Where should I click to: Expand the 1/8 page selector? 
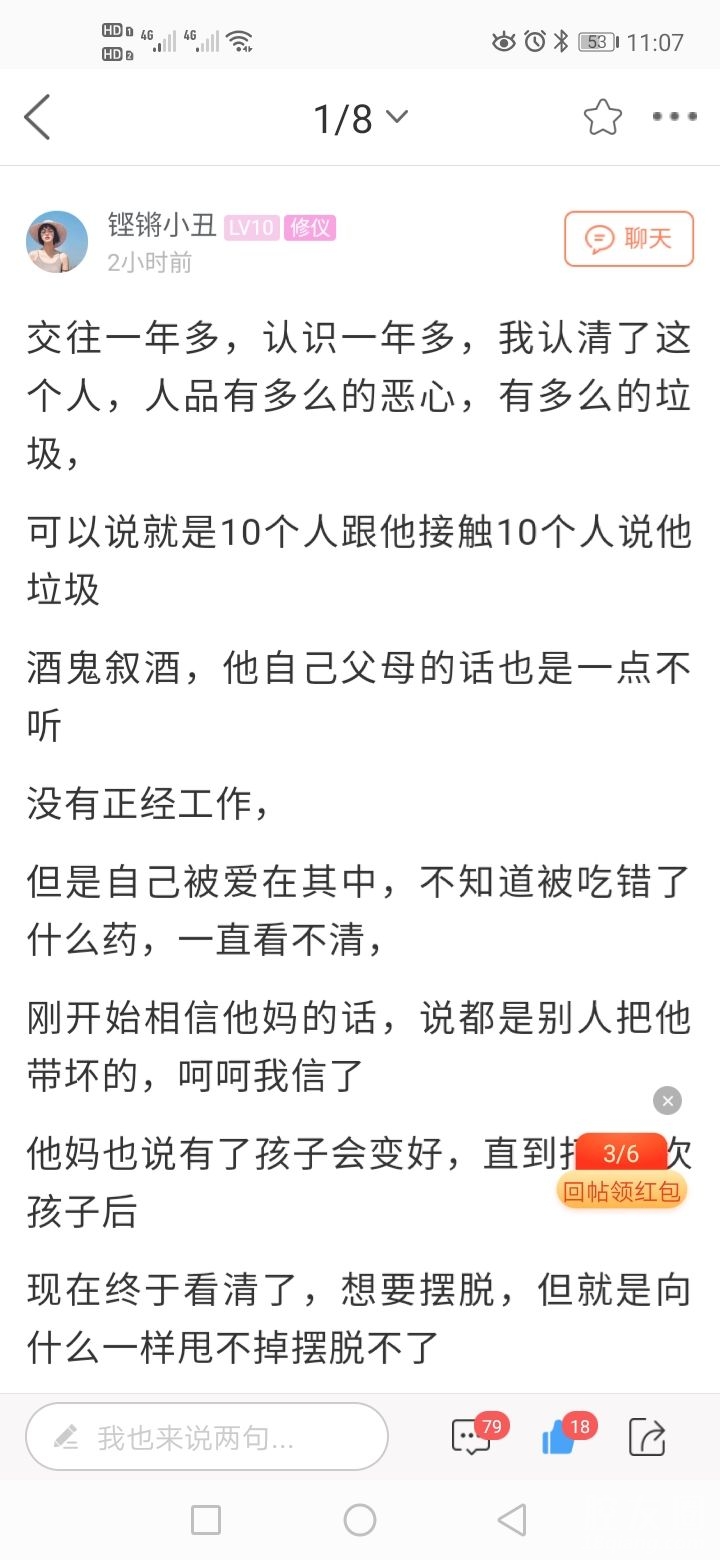point(360,118)
